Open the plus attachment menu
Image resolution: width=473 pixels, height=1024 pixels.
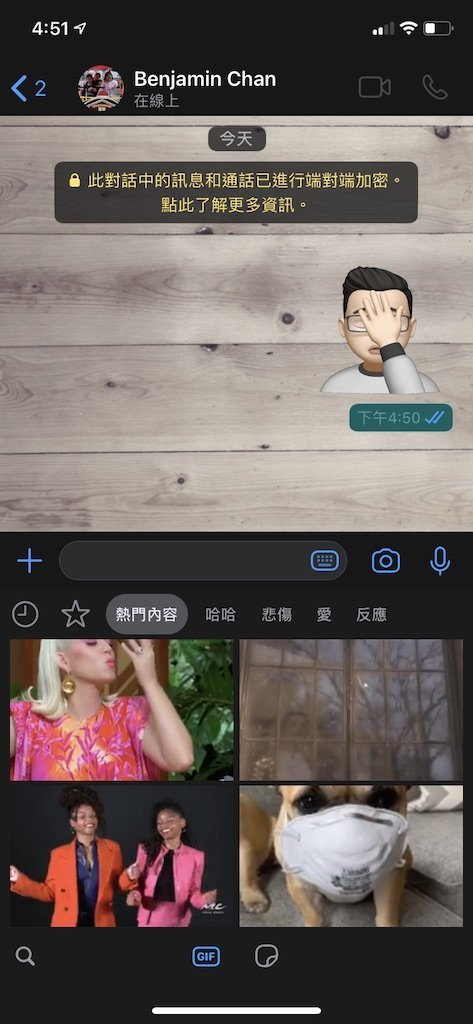pos(29,560)
